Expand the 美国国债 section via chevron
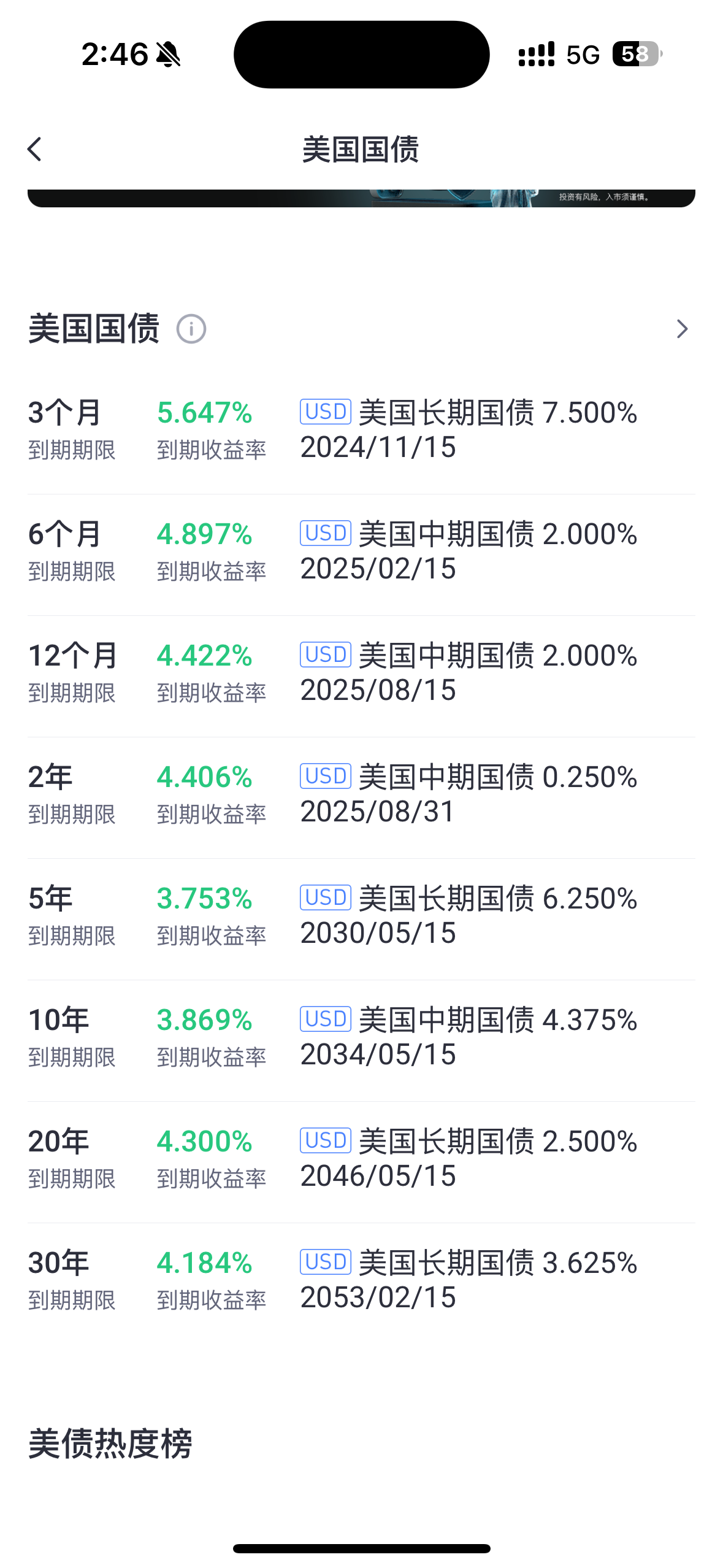This screenshot has height=1568, width=723. click(683, 329)
